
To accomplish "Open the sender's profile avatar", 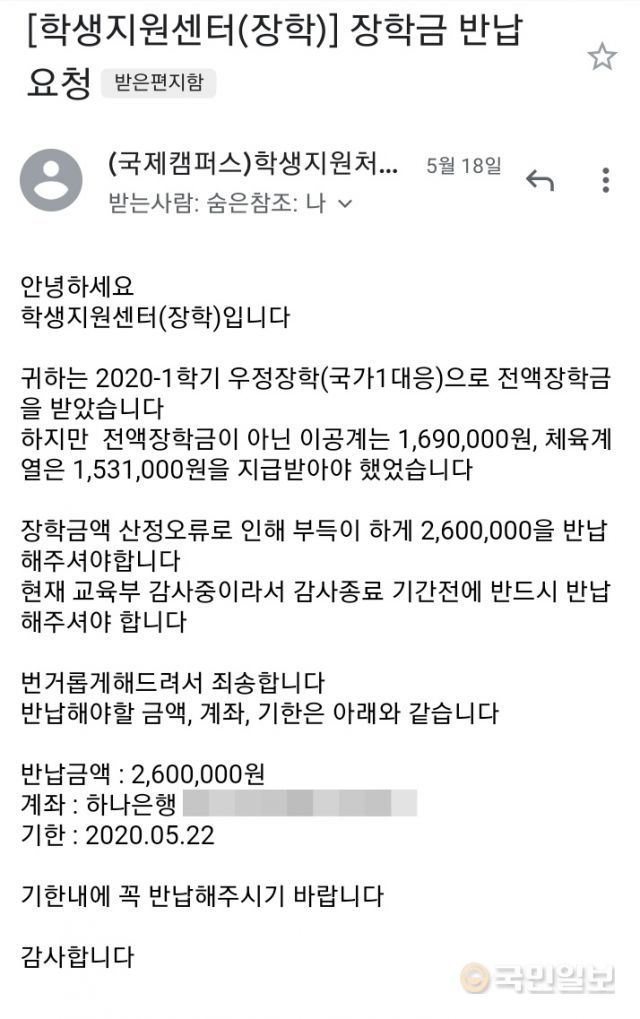I will coord(51,179).
